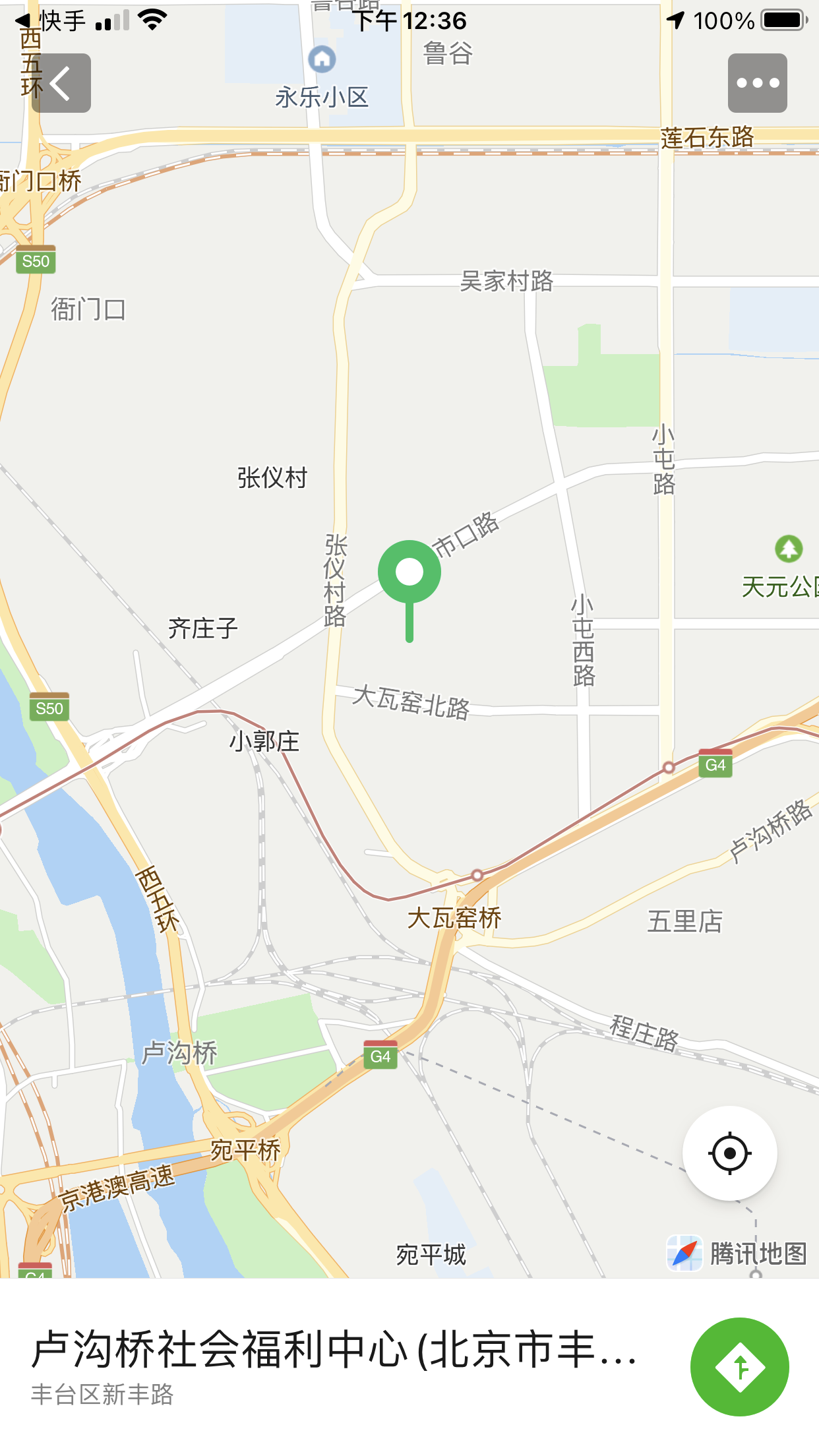This screenshot has height=1456, width=819.
Task: Open the three-dot more options menu
Action: coord(757,84)
